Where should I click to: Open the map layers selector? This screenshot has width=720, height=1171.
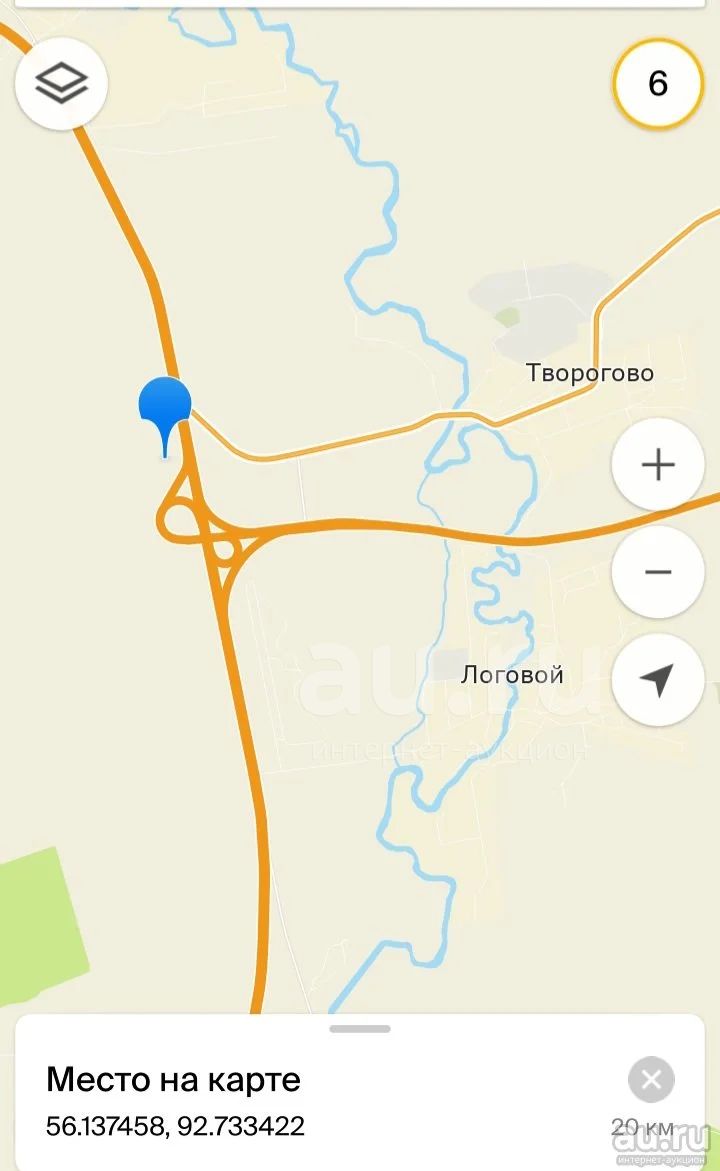61,83
